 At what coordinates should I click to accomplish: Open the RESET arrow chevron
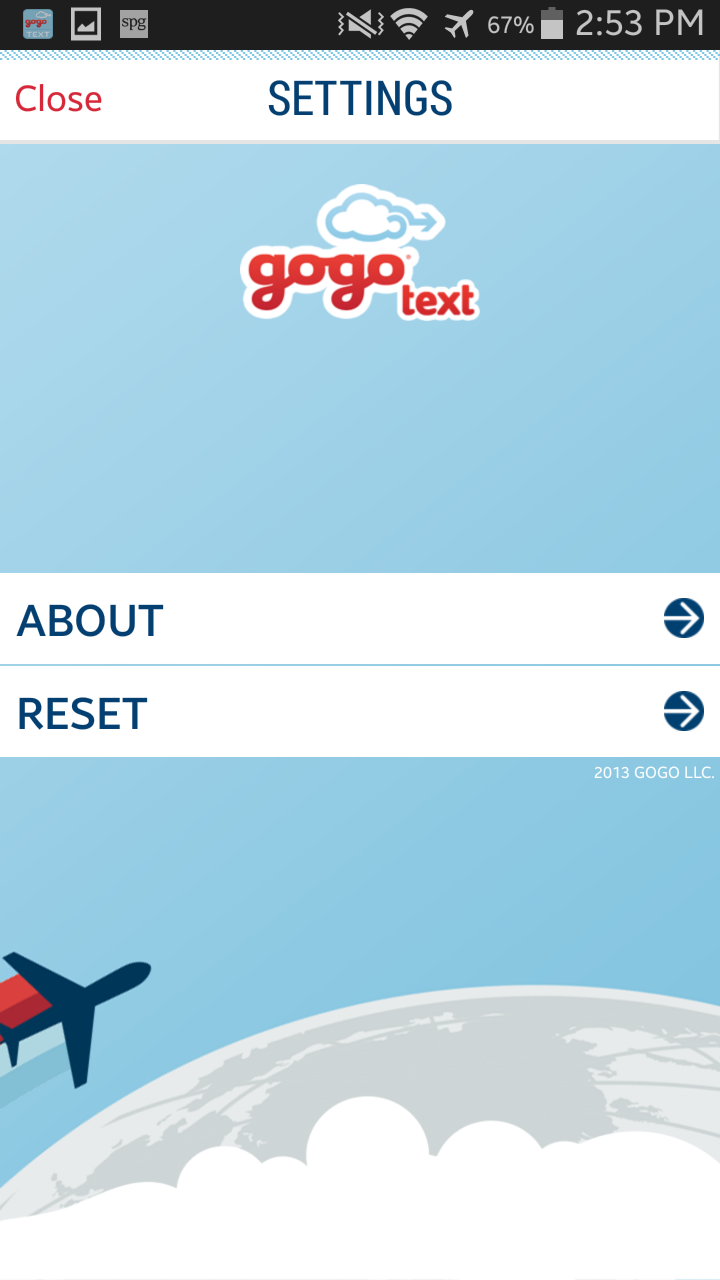click(x=684, y=712)
